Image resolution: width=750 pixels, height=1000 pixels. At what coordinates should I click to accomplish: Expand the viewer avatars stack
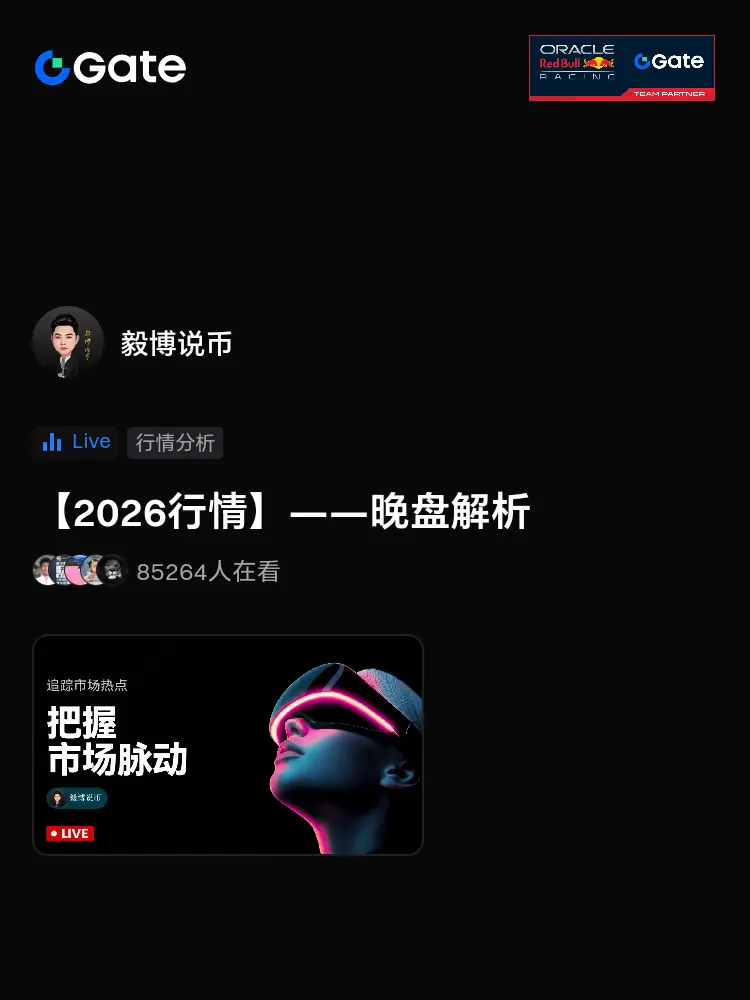[x=75, y=569]
